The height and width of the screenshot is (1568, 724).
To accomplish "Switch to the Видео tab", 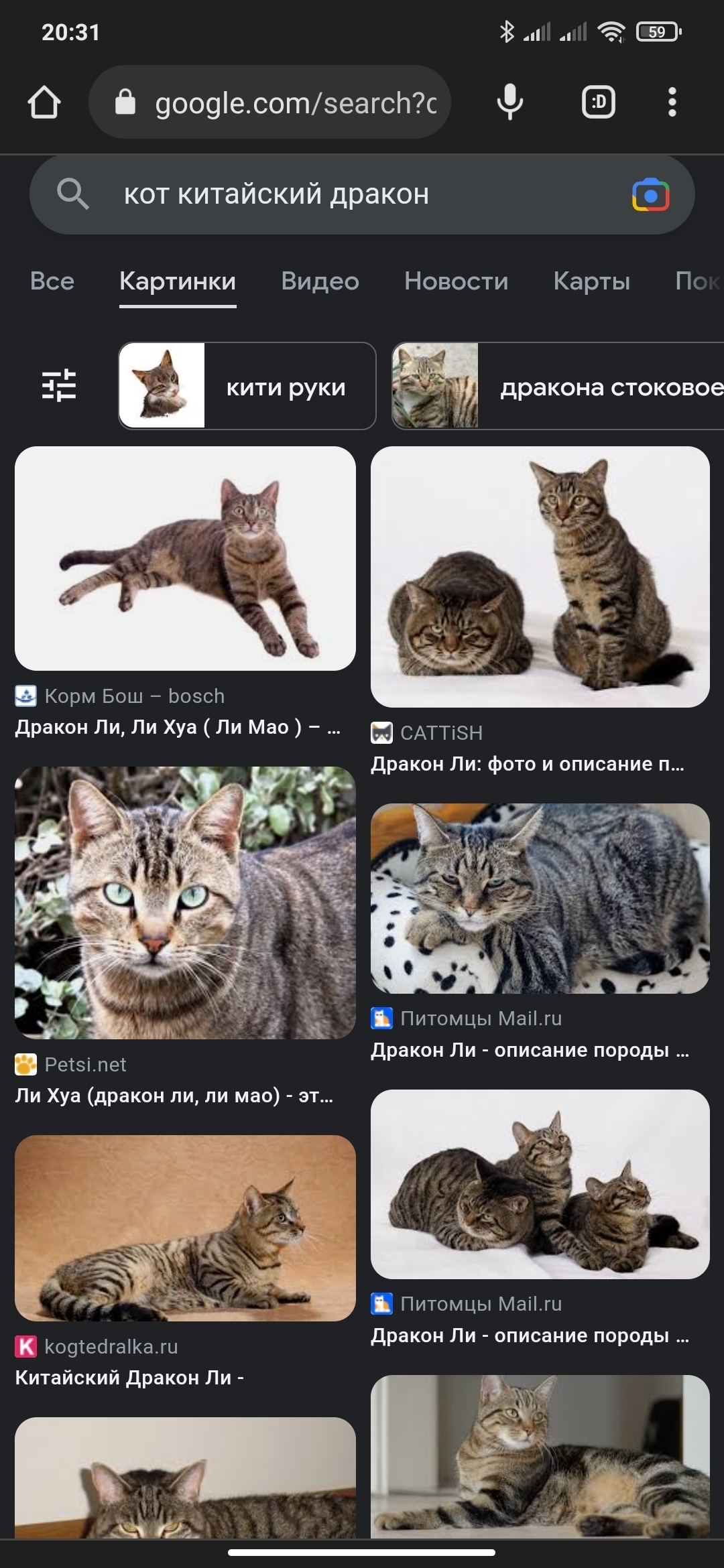I will (320, 281).
